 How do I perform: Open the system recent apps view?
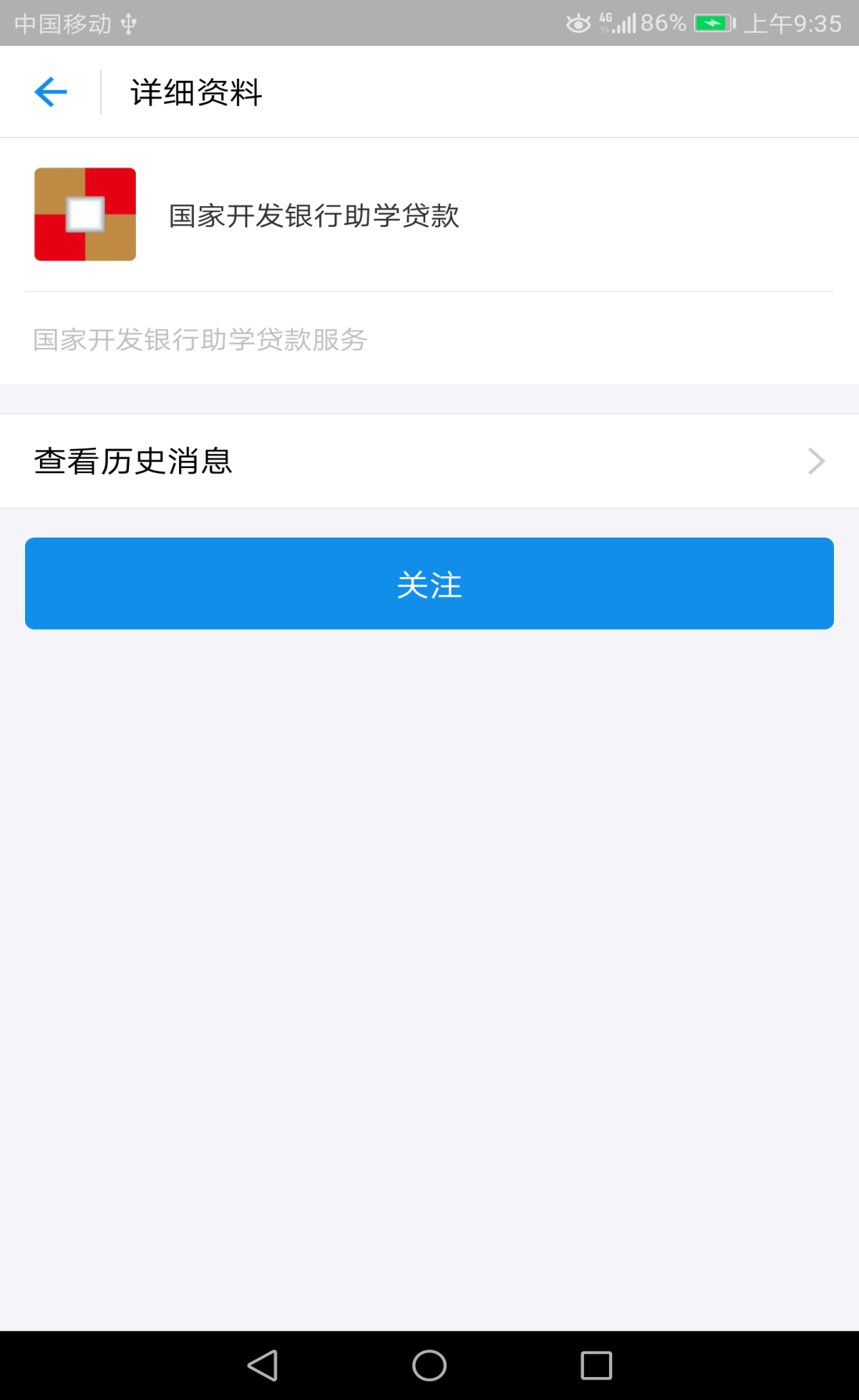[x=596, y=1365]
